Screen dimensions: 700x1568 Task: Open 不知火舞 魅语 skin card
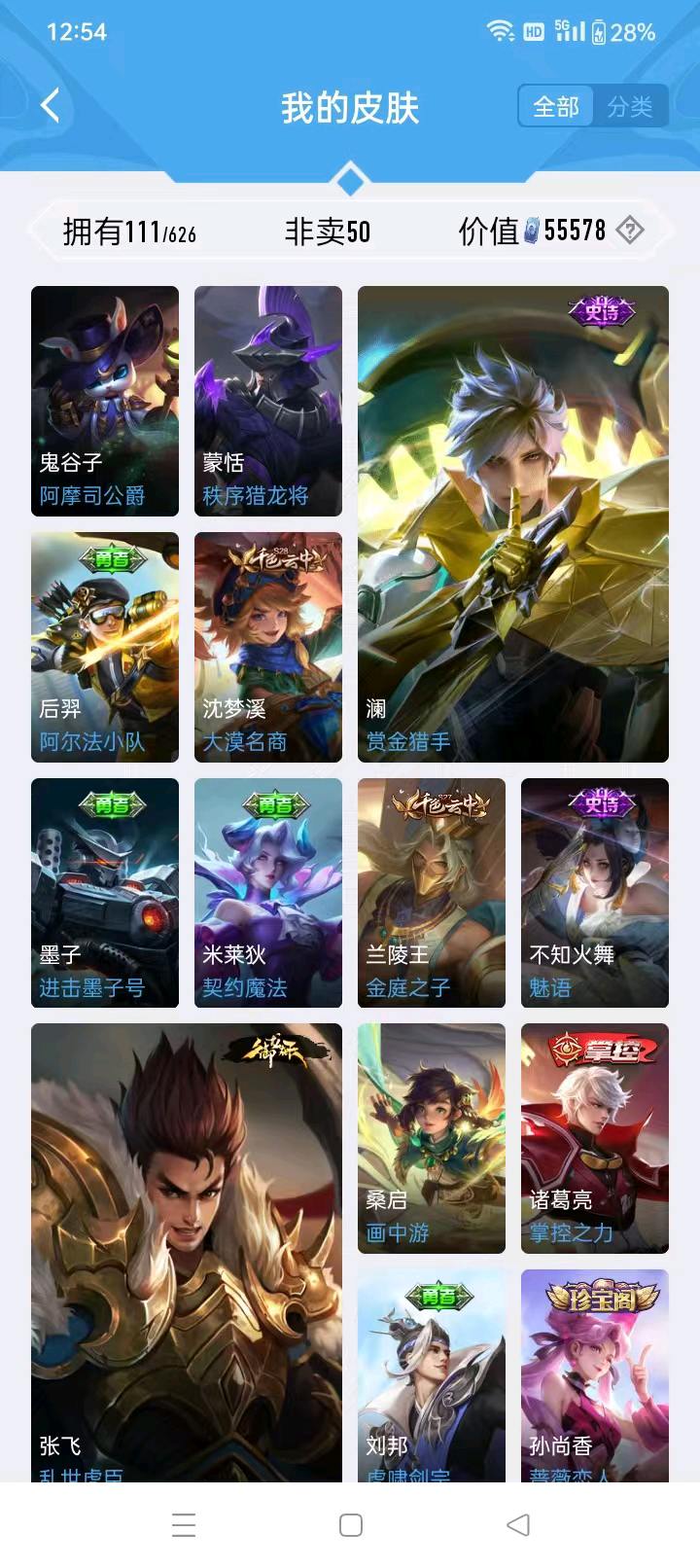595,893
